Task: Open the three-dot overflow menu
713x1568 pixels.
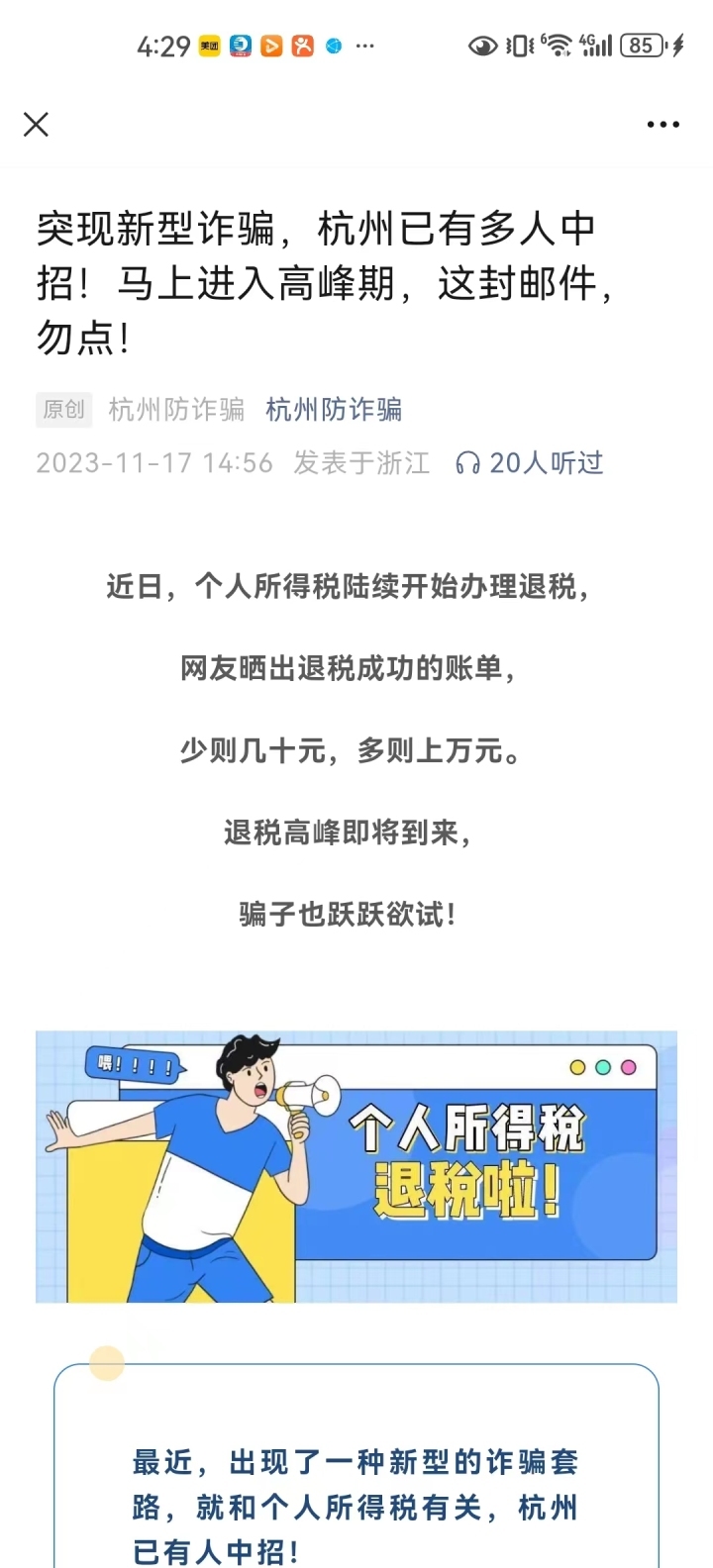Action: [662, 125]
